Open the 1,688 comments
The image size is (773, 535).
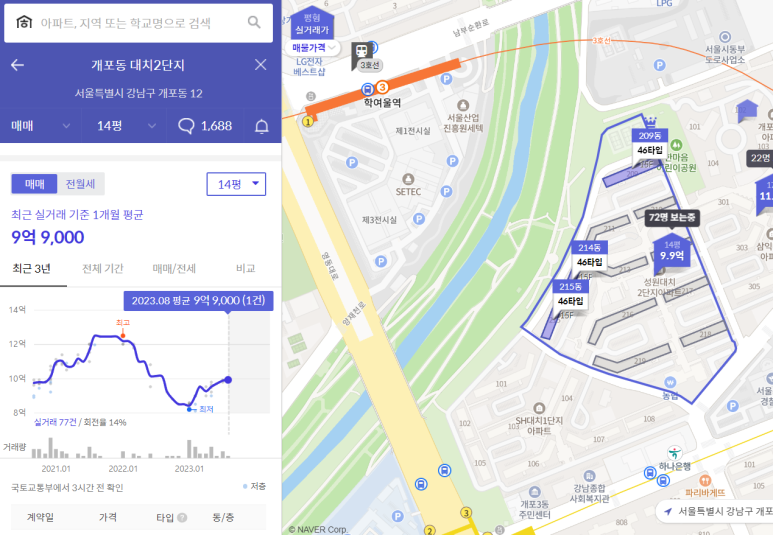204,125
